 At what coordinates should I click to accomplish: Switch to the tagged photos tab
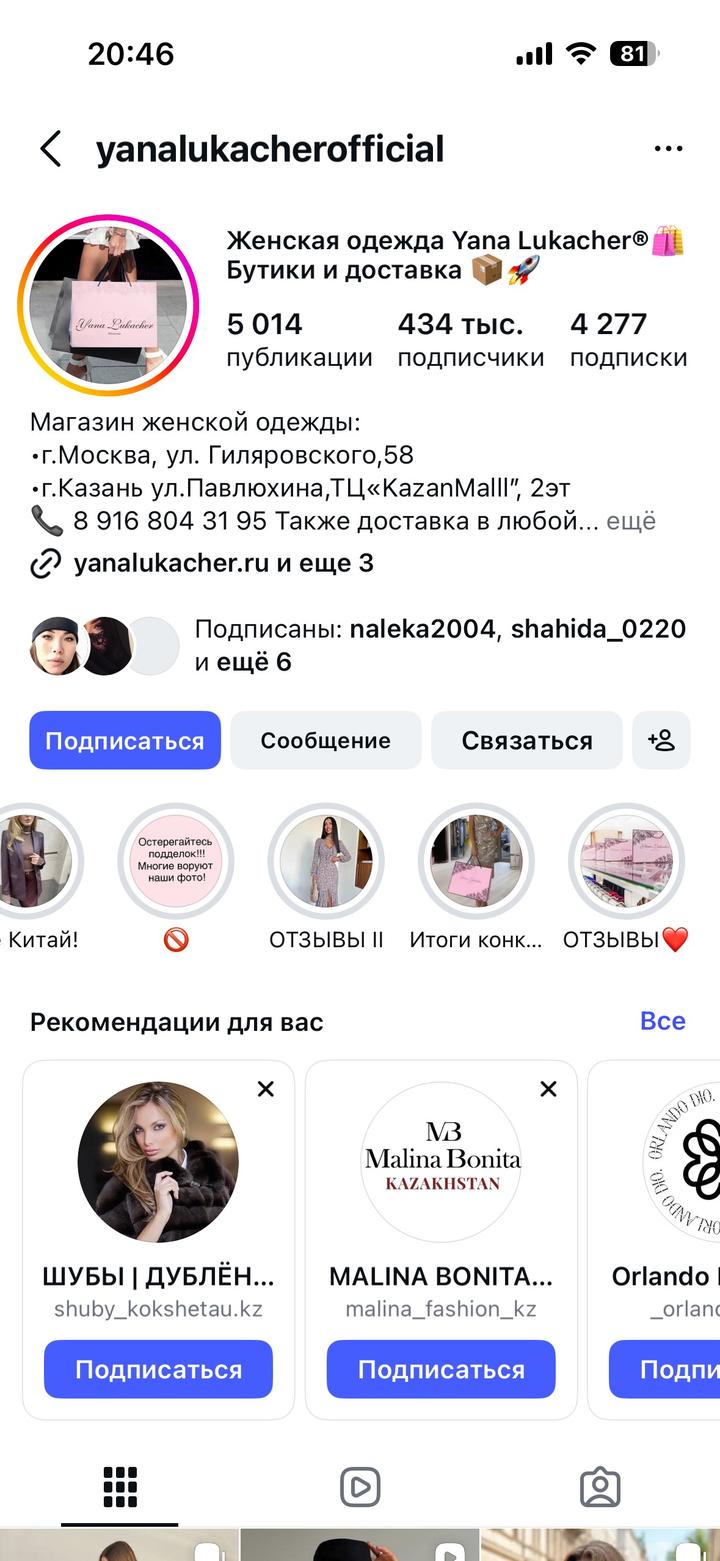coord(600,1487)
